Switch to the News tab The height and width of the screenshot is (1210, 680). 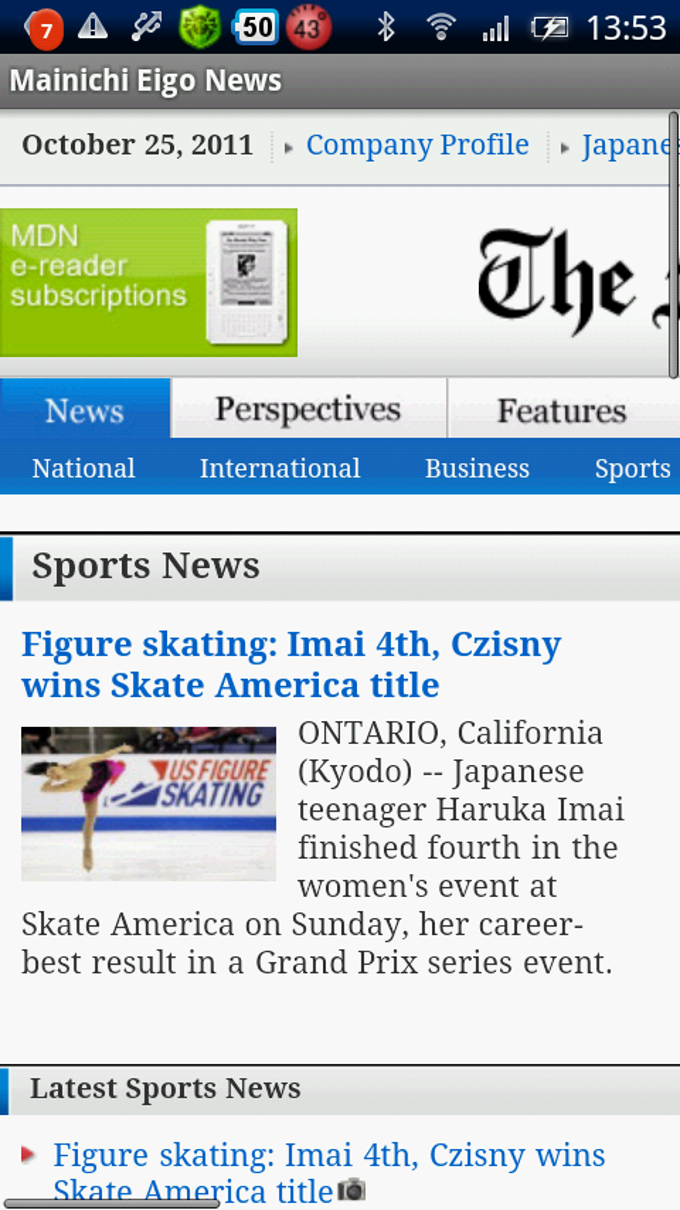(85, 410)
